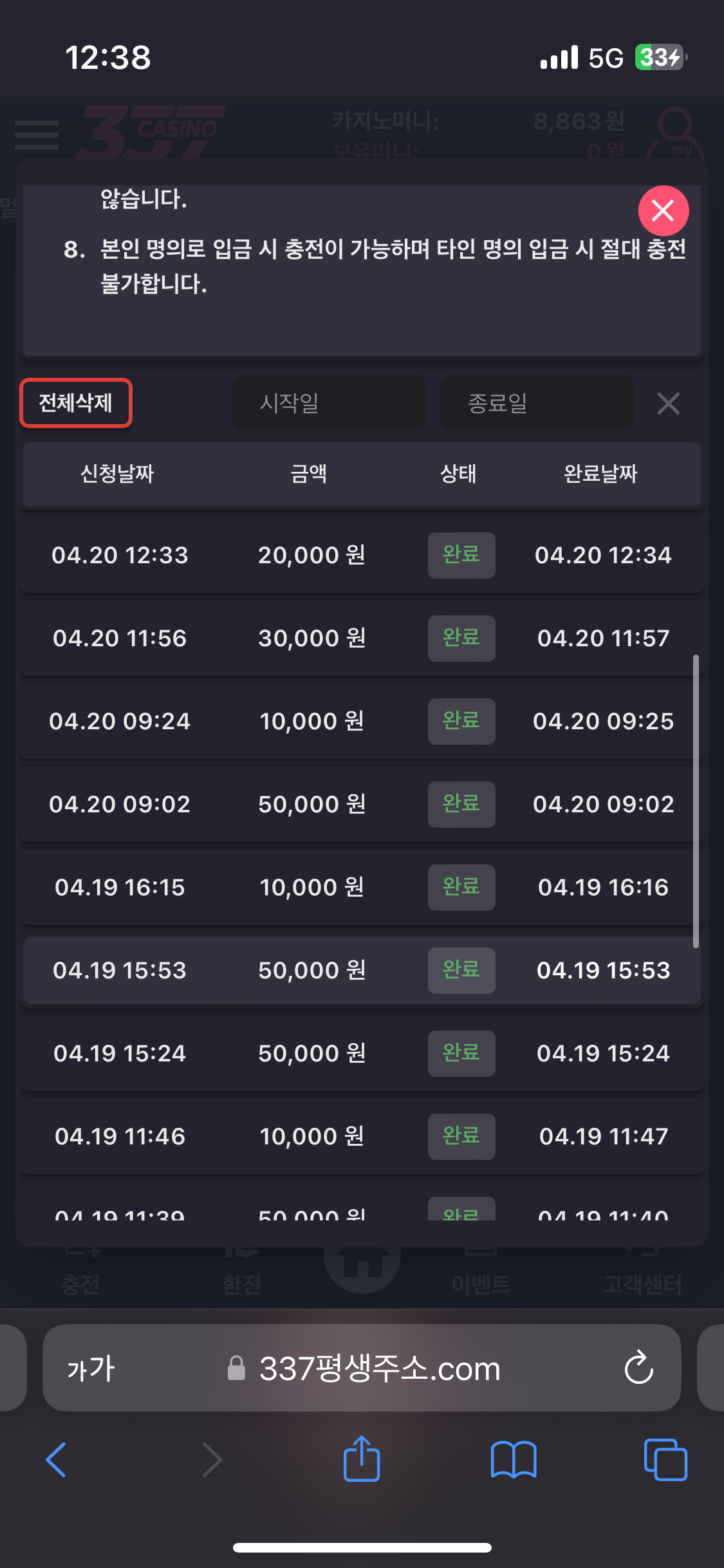
Task: Tap the 전체삭제 delete-all button
Action: (x=76, y=403)
